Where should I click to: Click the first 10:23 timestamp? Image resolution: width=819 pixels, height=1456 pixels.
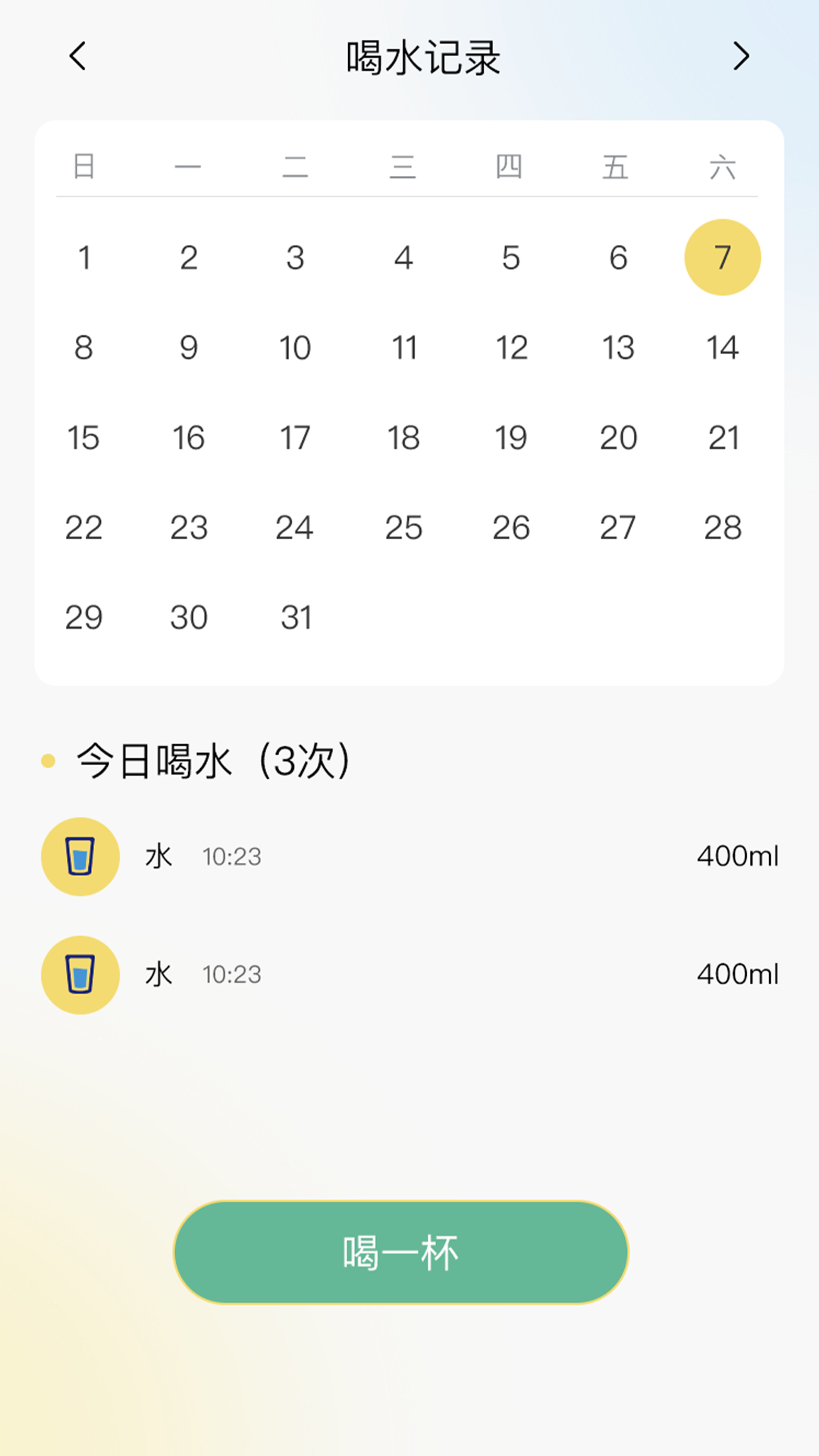point(231,857)
